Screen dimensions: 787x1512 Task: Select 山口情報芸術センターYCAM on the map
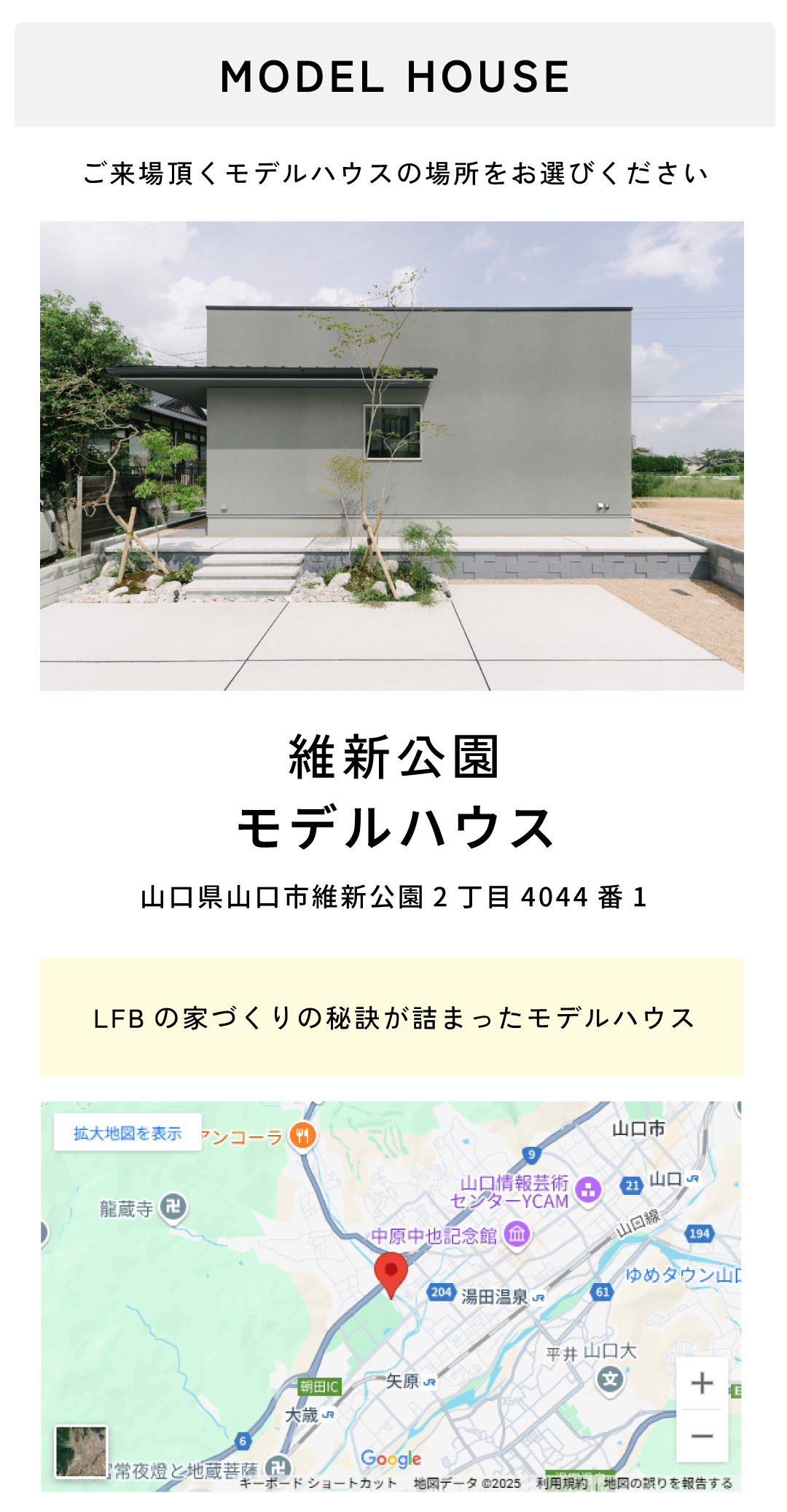588,1190
